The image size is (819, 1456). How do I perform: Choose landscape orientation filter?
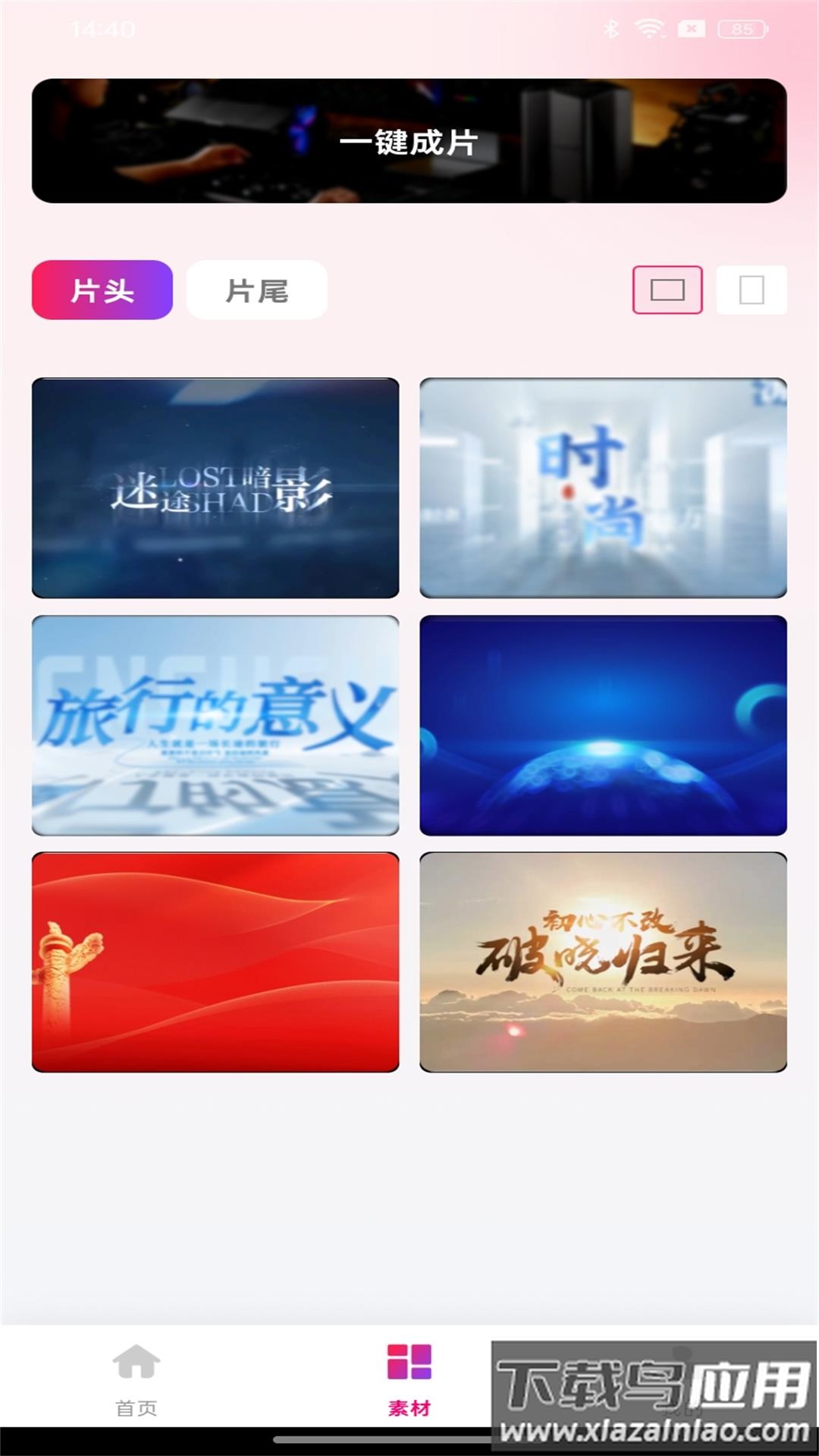pyautogui.click(x=667, y=290)
